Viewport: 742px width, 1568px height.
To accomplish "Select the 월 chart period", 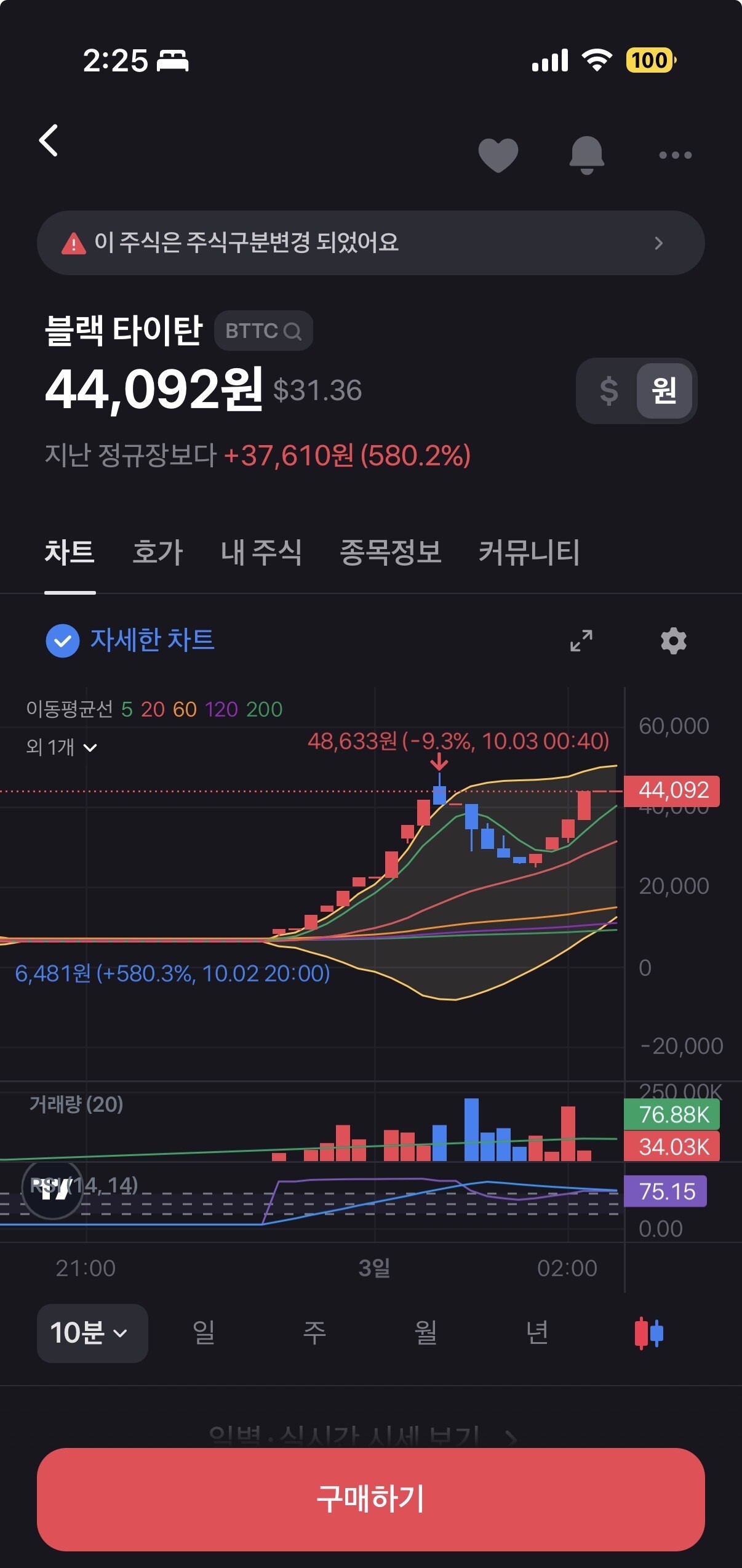I will point(426,1333).
